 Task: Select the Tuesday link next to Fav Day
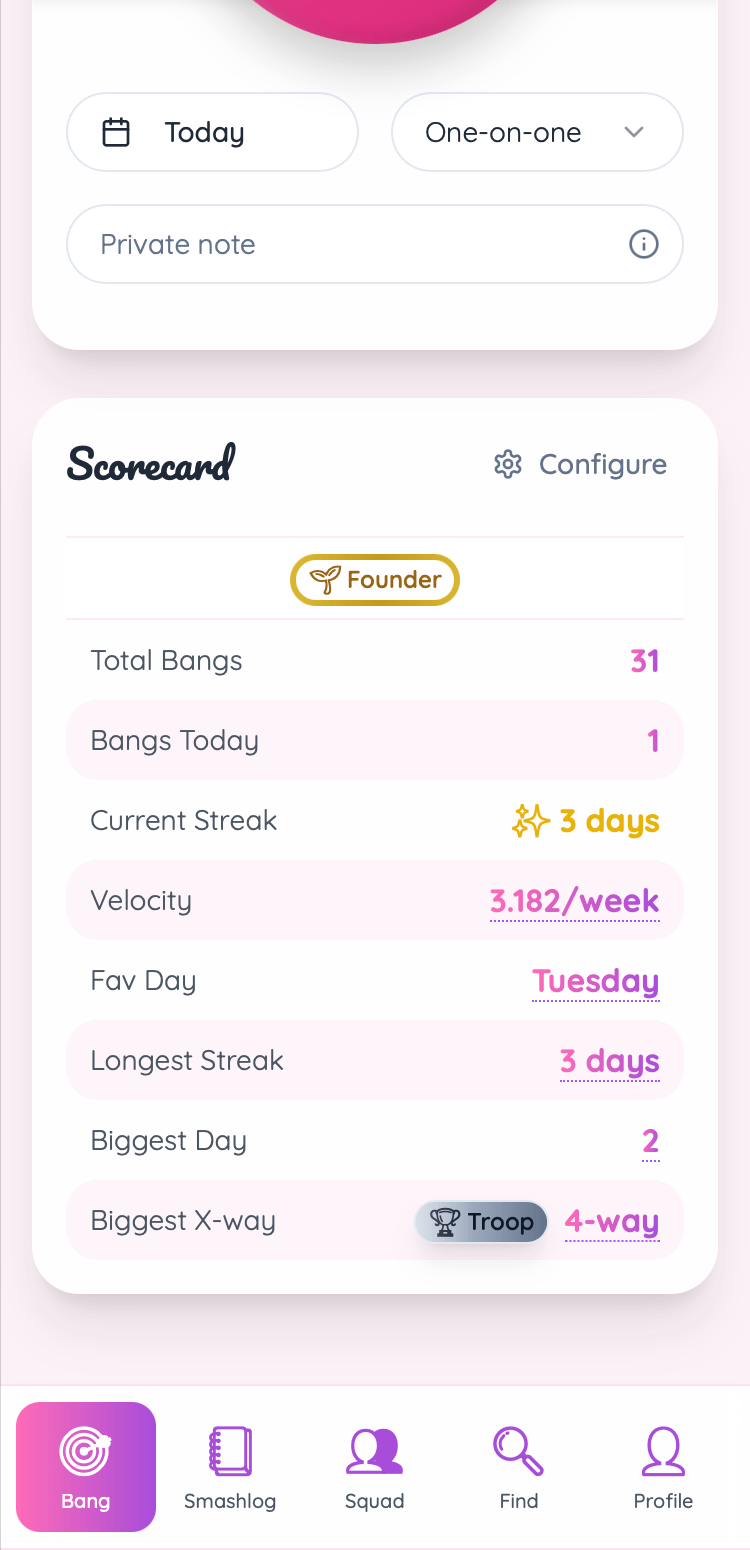595,981
